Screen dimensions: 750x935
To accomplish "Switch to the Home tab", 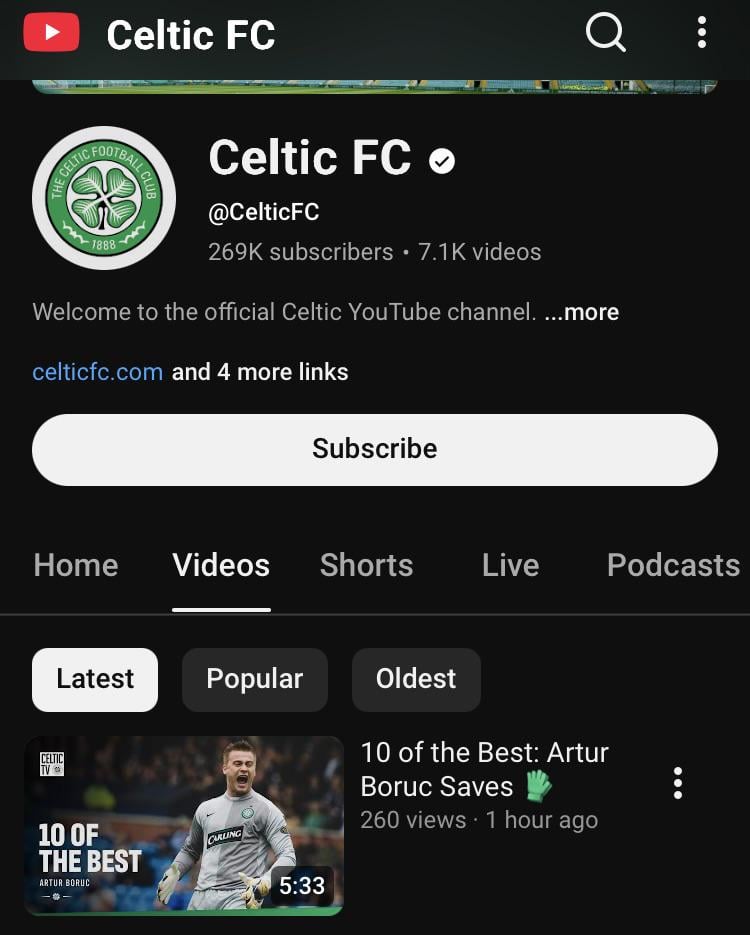I will (76, 565).
